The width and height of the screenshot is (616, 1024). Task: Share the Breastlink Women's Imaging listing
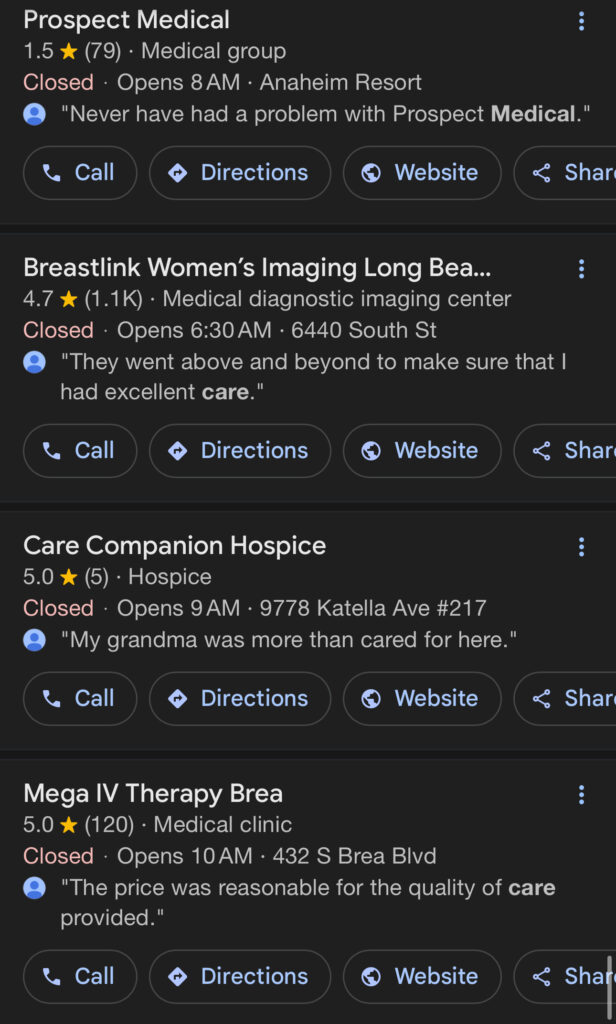pyautogui.click(x=565, y=451)
